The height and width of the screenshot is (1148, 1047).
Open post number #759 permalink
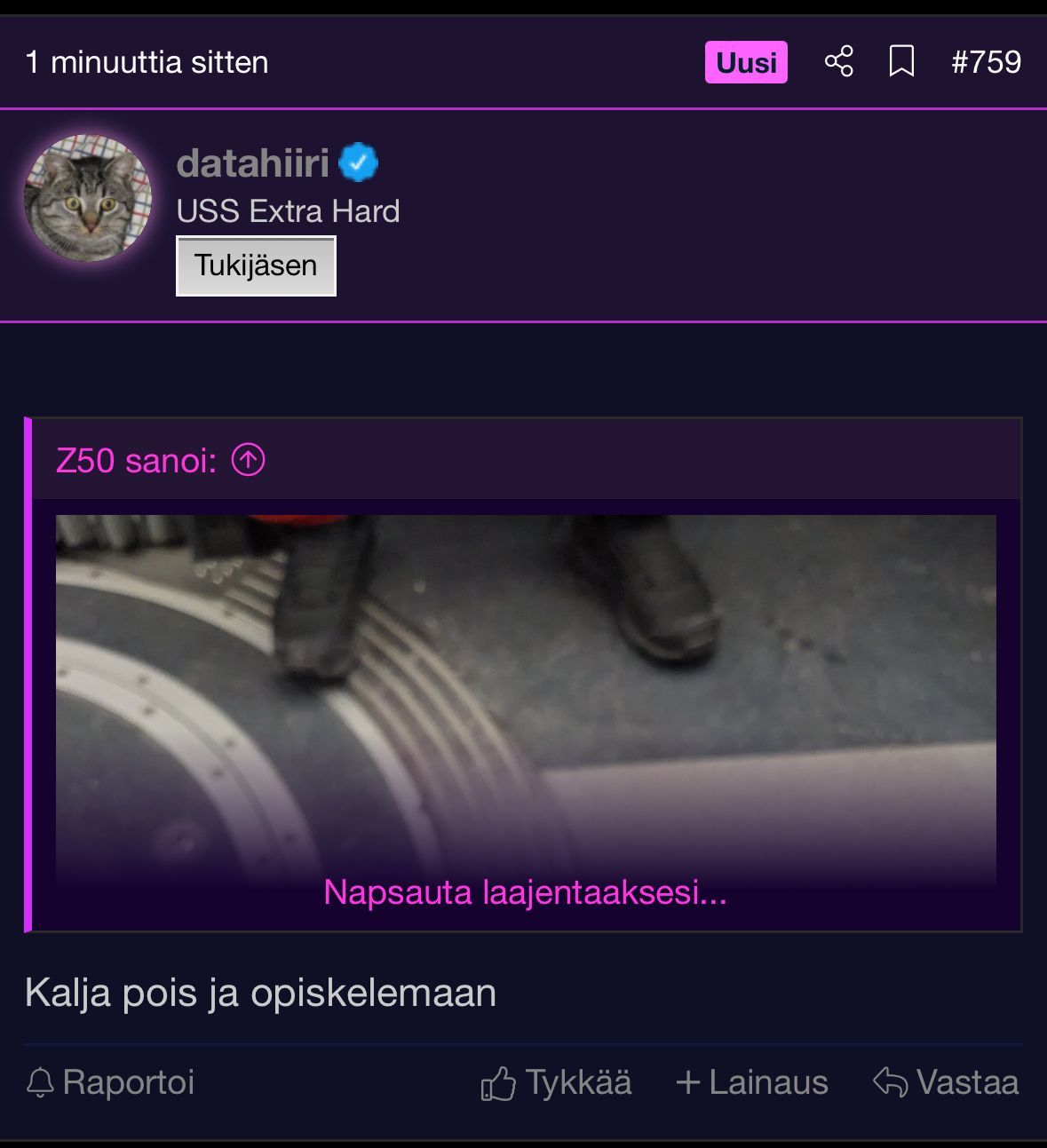[986, 62]
